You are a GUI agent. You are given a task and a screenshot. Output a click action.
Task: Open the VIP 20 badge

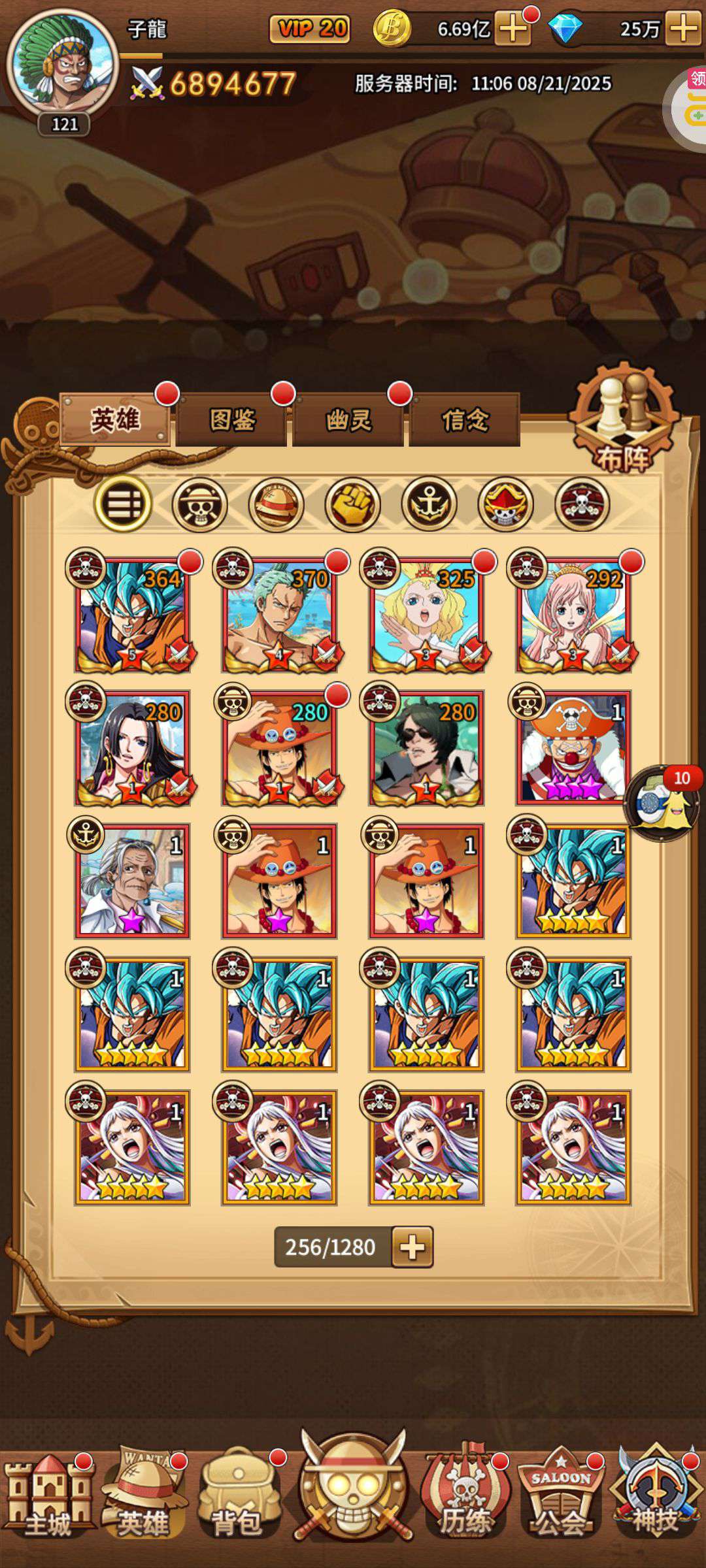310,29
